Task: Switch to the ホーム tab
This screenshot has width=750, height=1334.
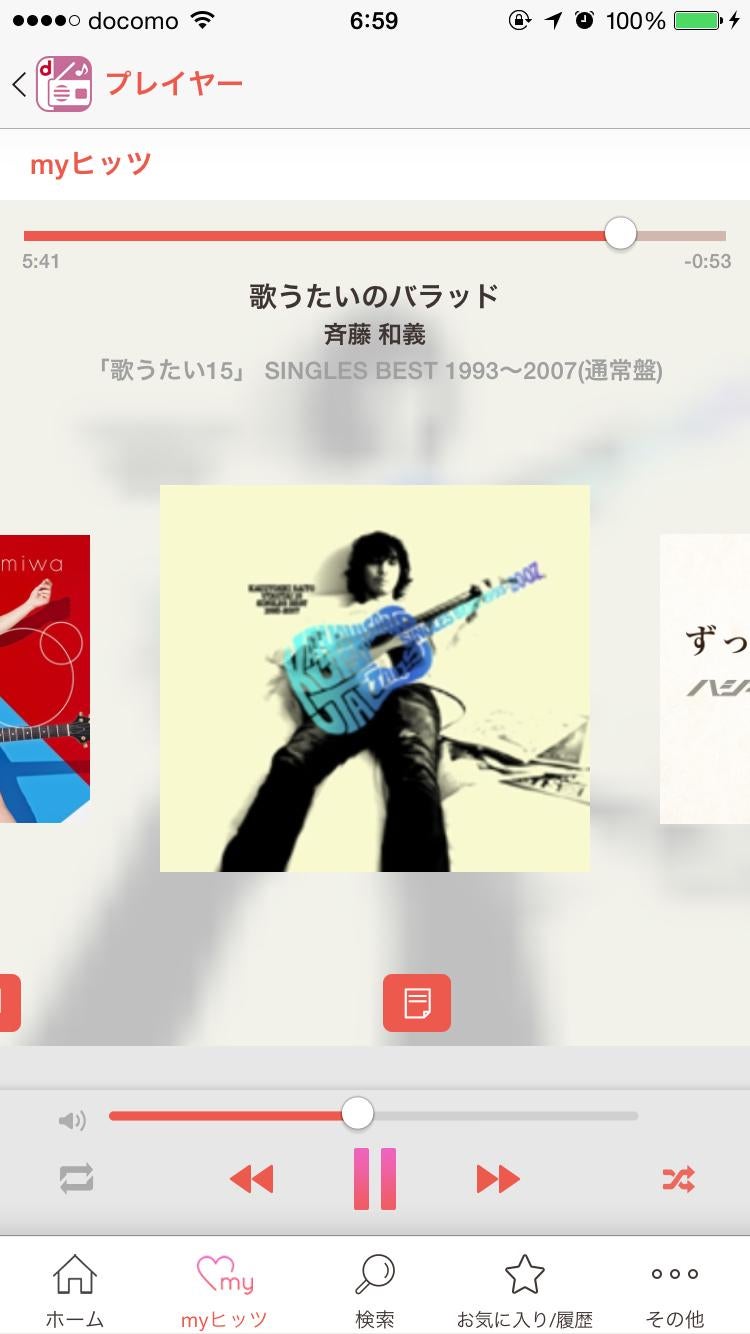Action: pos(75,1289)
